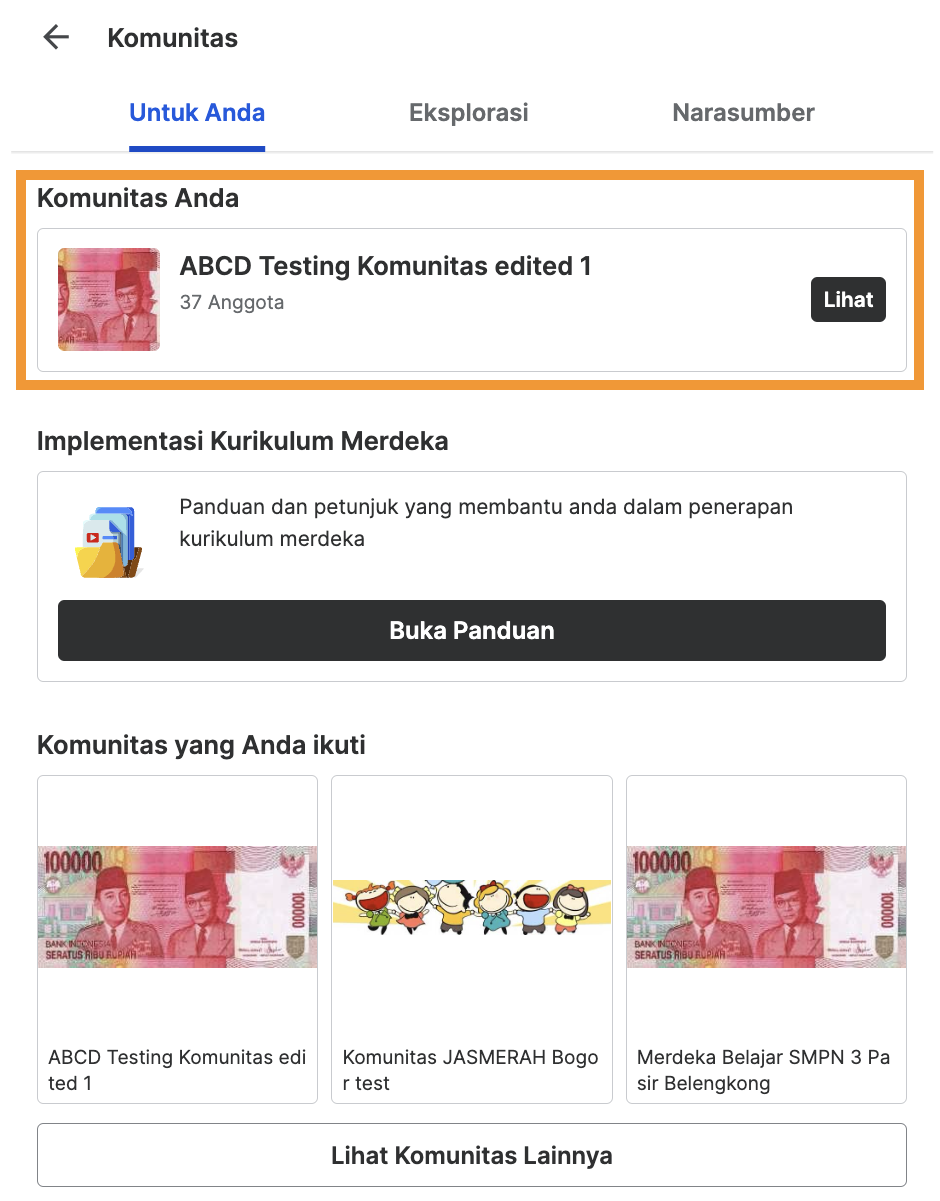The height and width of the screenshot is (1201, 940).
Task: Open the ABCD Testing Komunitas edited 1 card
Action: [177, 938]
